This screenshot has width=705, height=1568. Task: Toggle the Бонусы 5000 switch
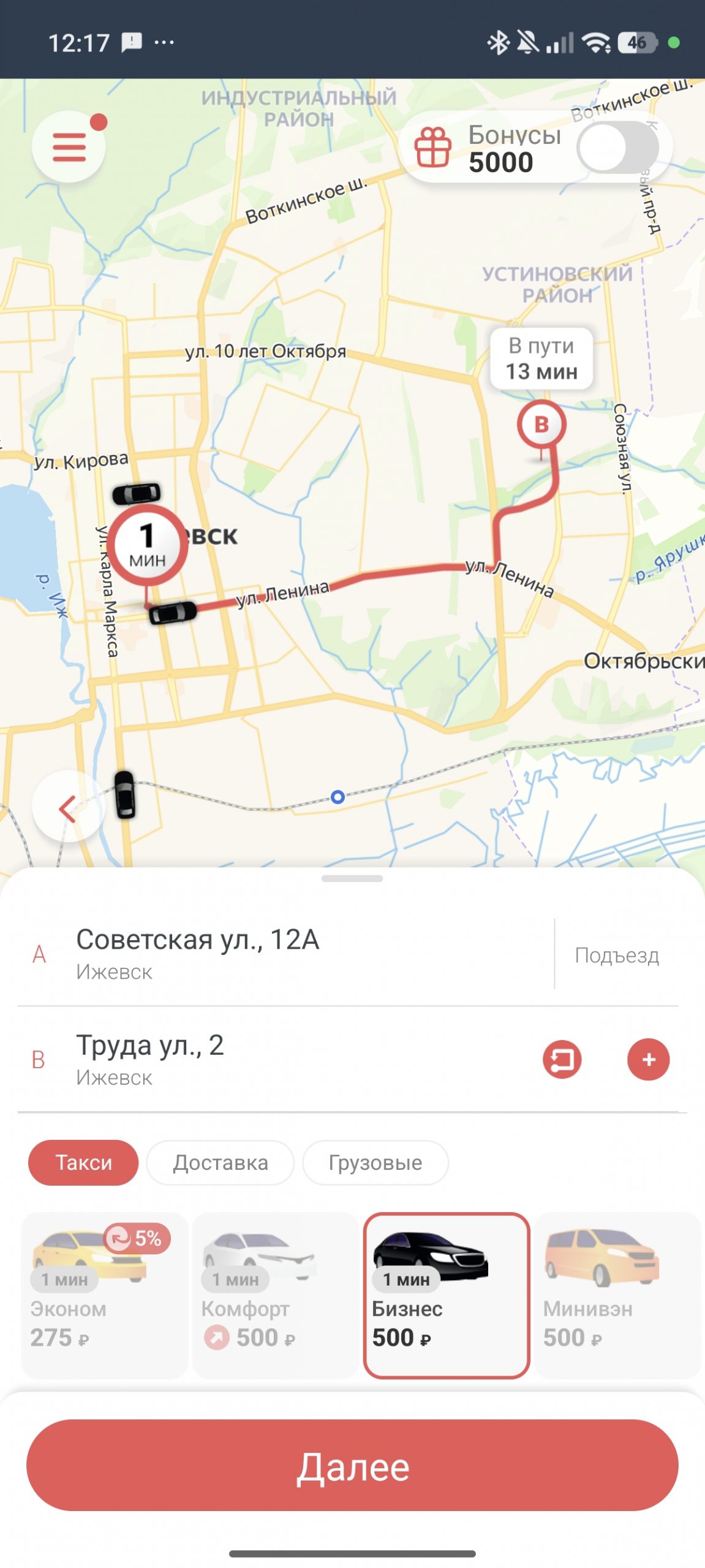tap(617, 148)
